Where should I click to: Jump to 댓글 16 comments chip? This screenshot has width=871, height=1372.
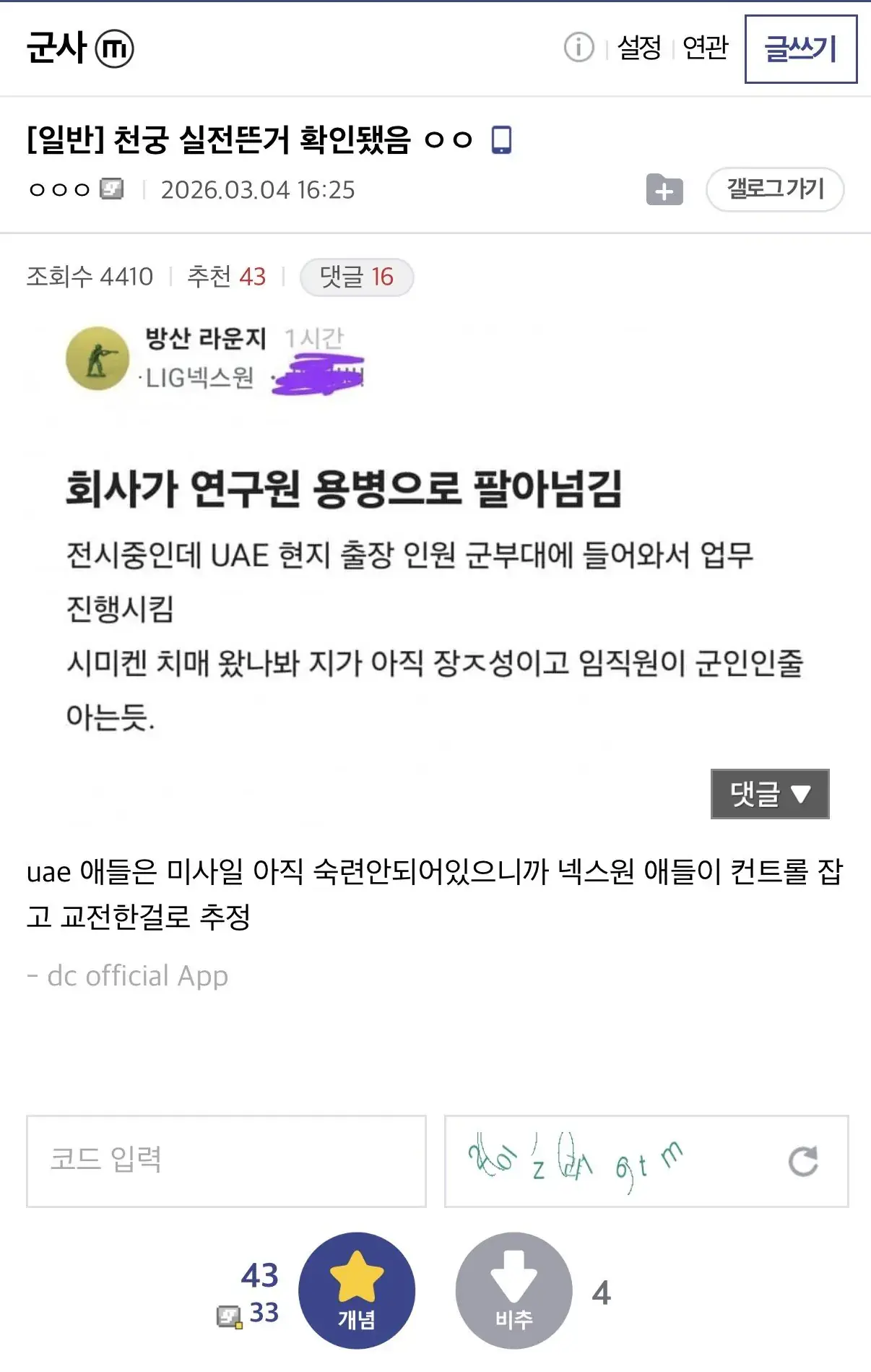tap(357, 277)
